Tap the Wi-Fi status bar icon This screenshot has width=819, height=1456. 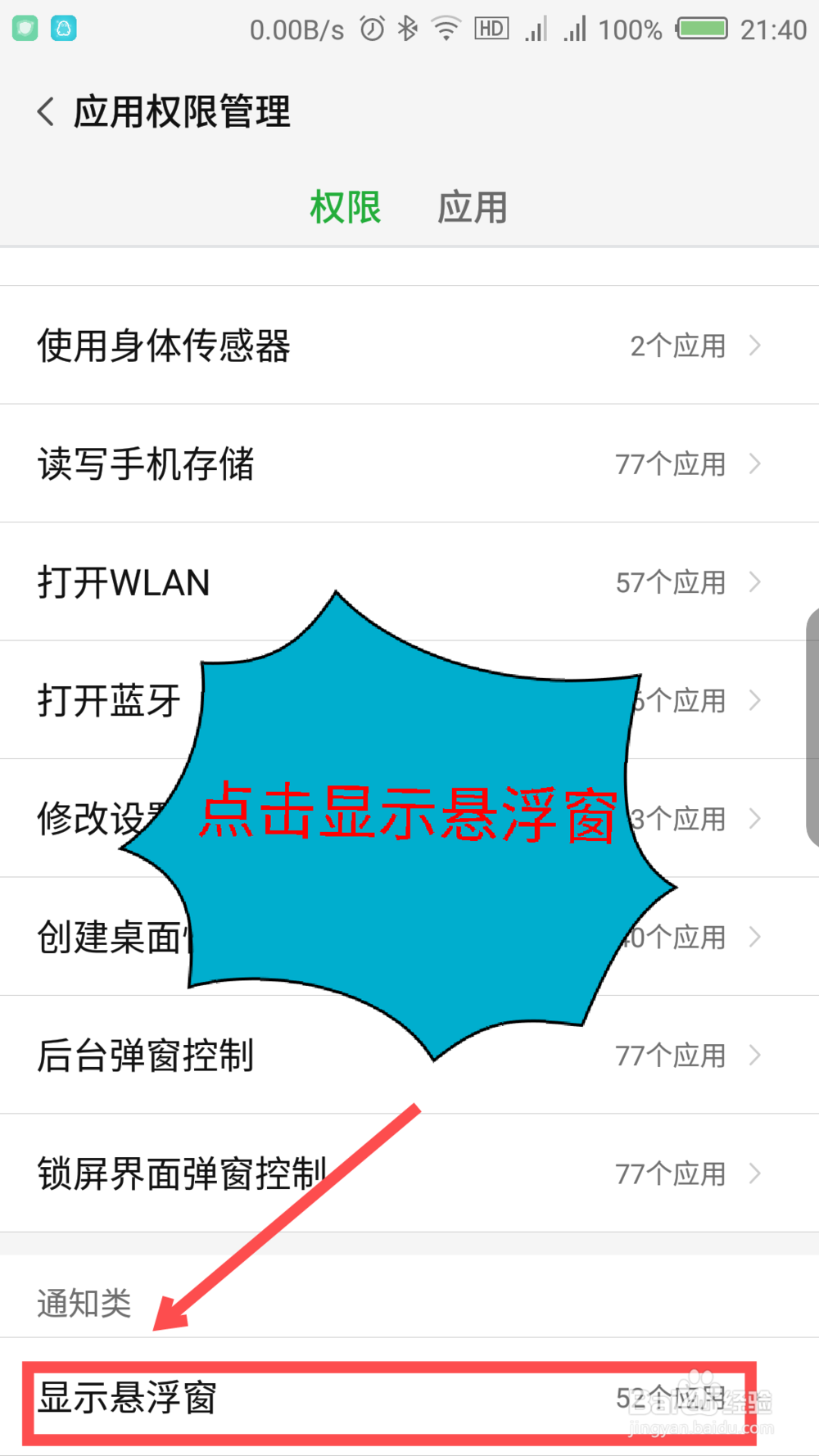pos(446,28)
